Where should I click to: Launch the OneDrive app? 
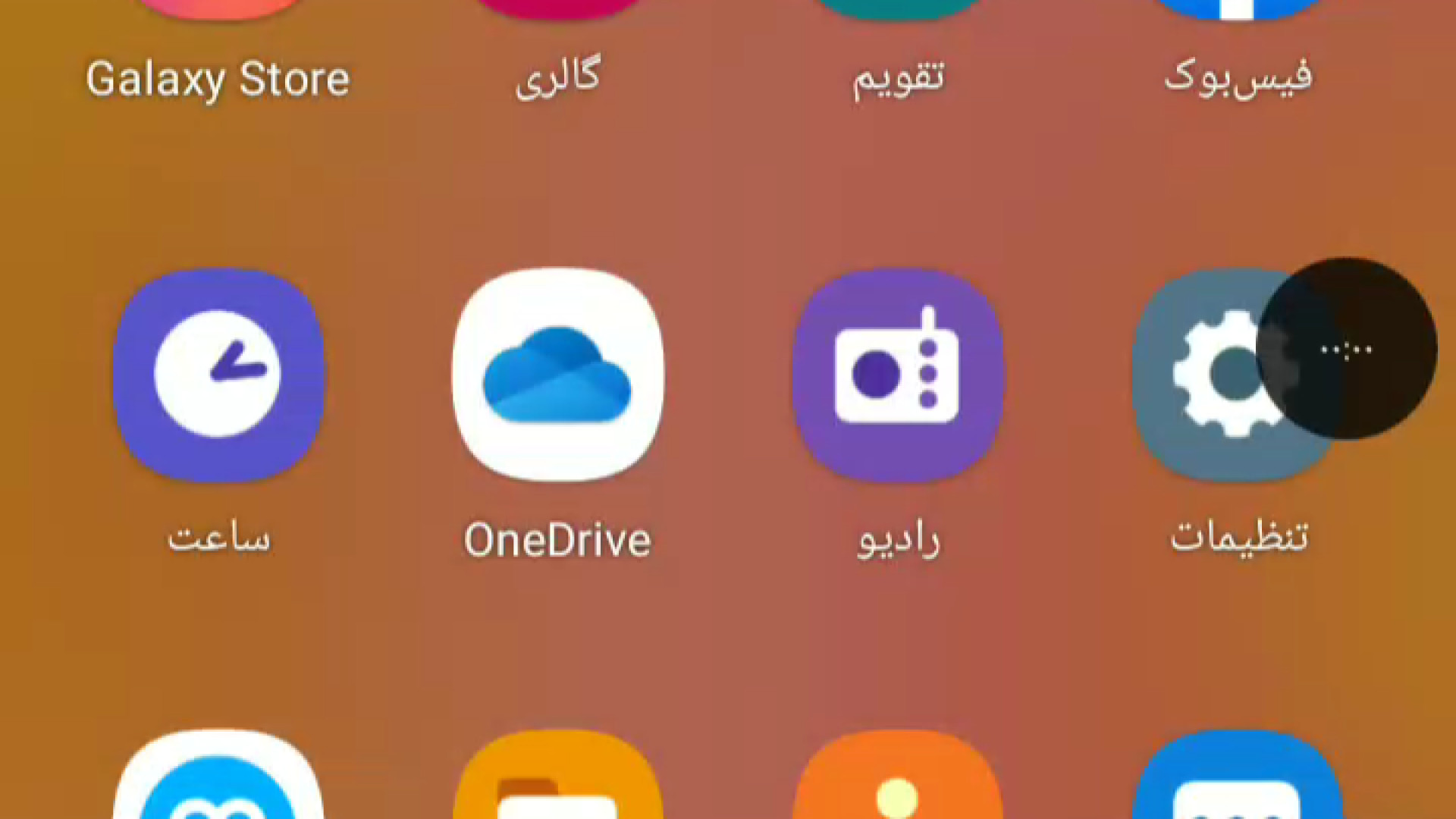click(557, 375)
